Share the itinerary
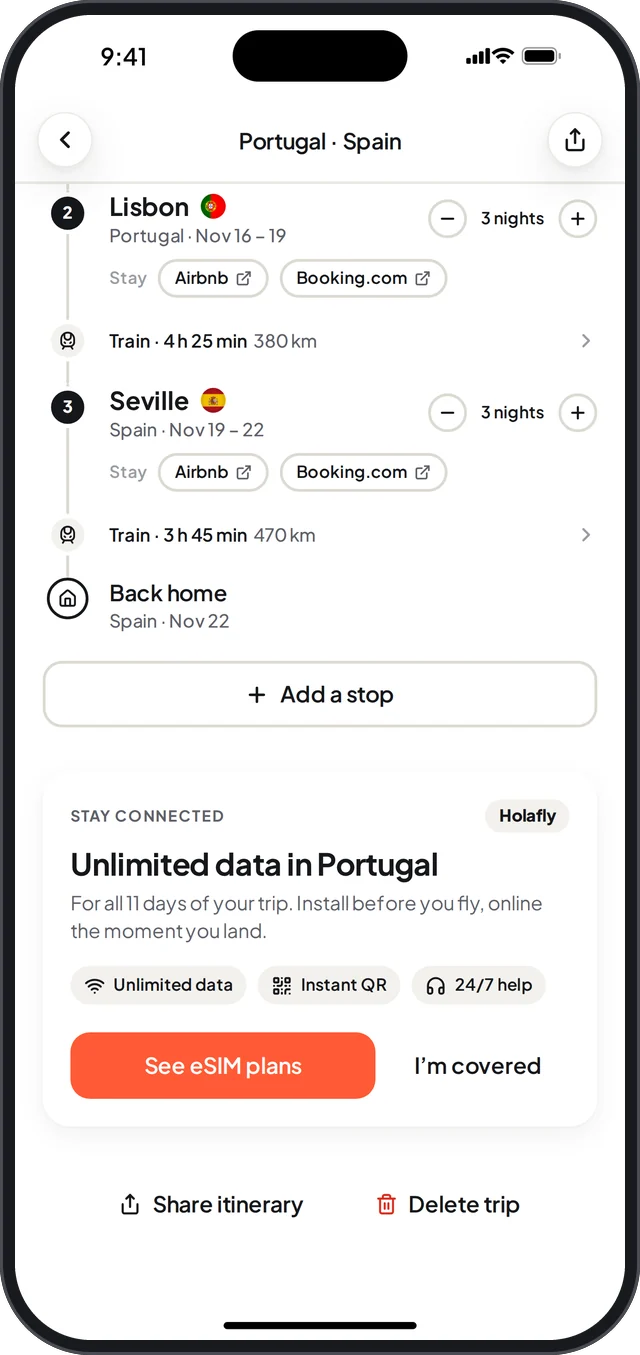This screenshot has width=640, height=1355. pyautogui.click(x=211, y=1205)
